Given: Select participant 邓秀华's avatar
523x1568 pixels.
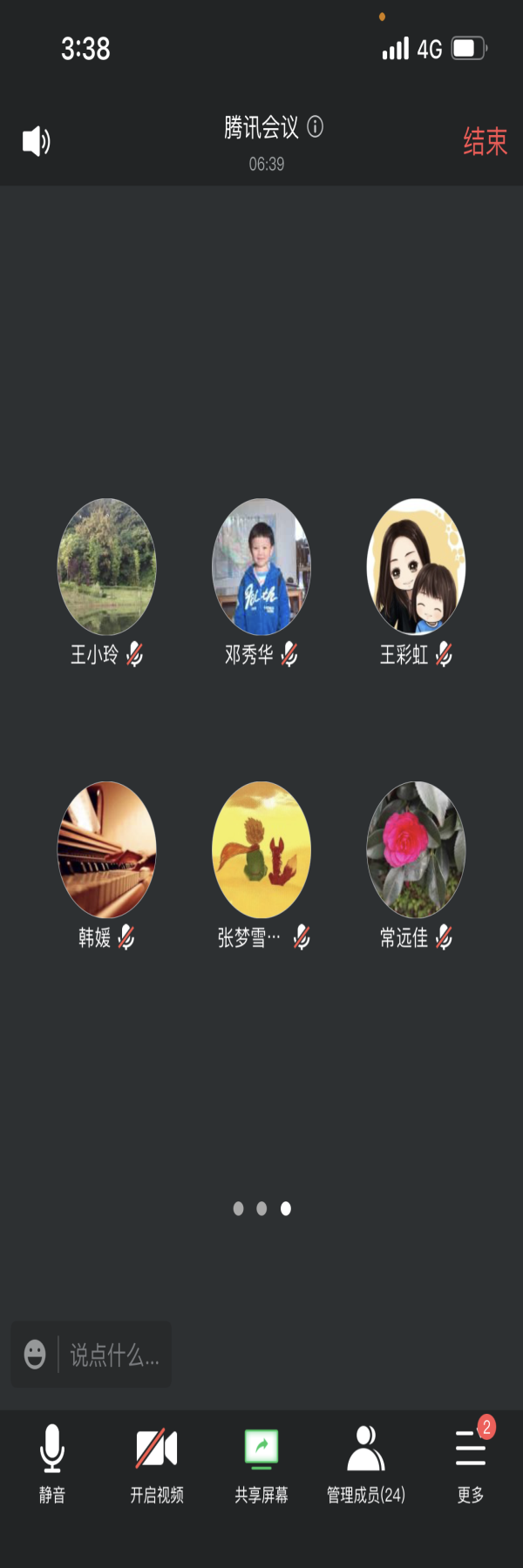Looking at the screenshot, I should [261, 566].
